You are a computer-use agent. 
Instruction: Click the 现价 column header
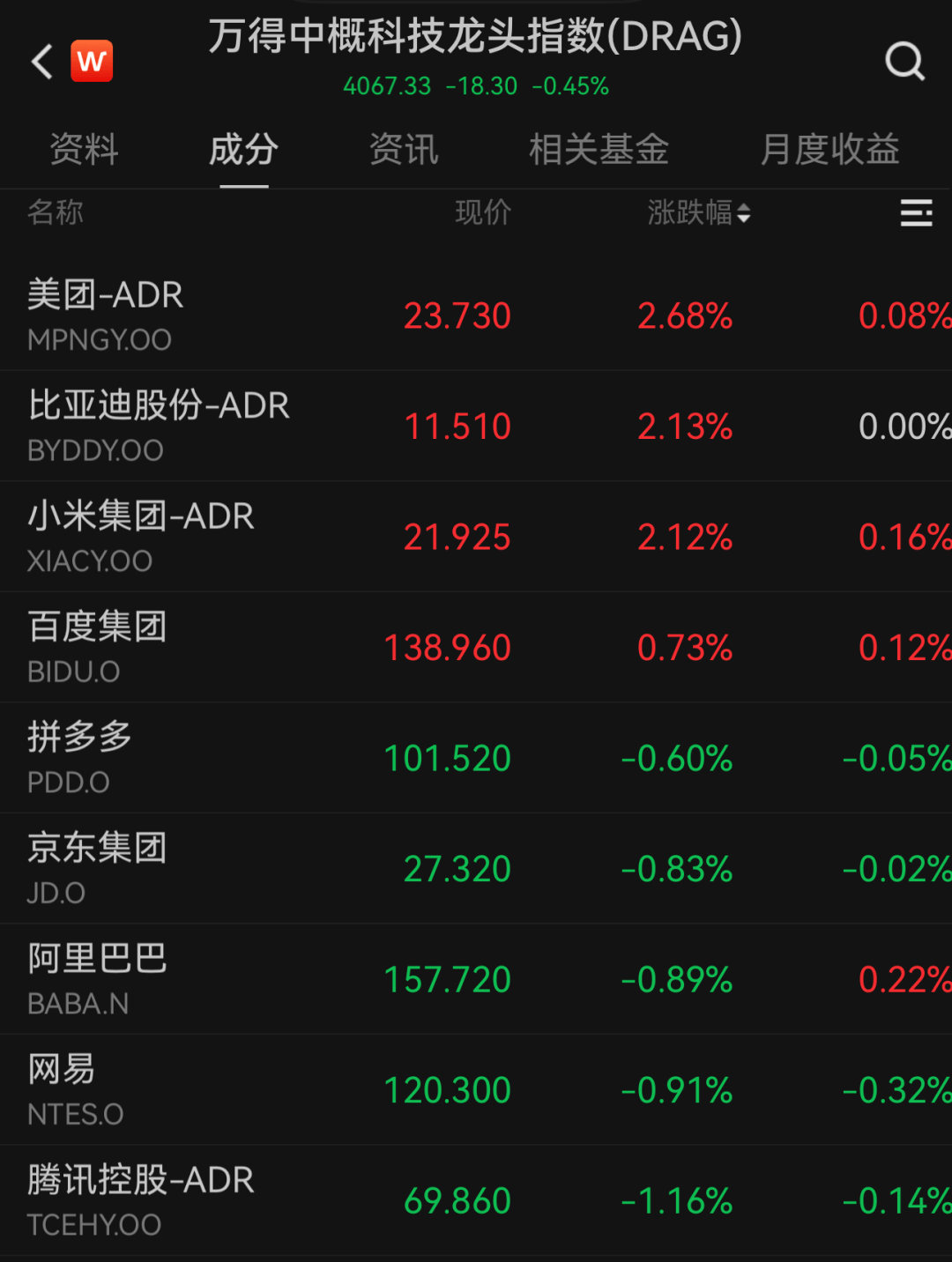[x=482, y=212]
